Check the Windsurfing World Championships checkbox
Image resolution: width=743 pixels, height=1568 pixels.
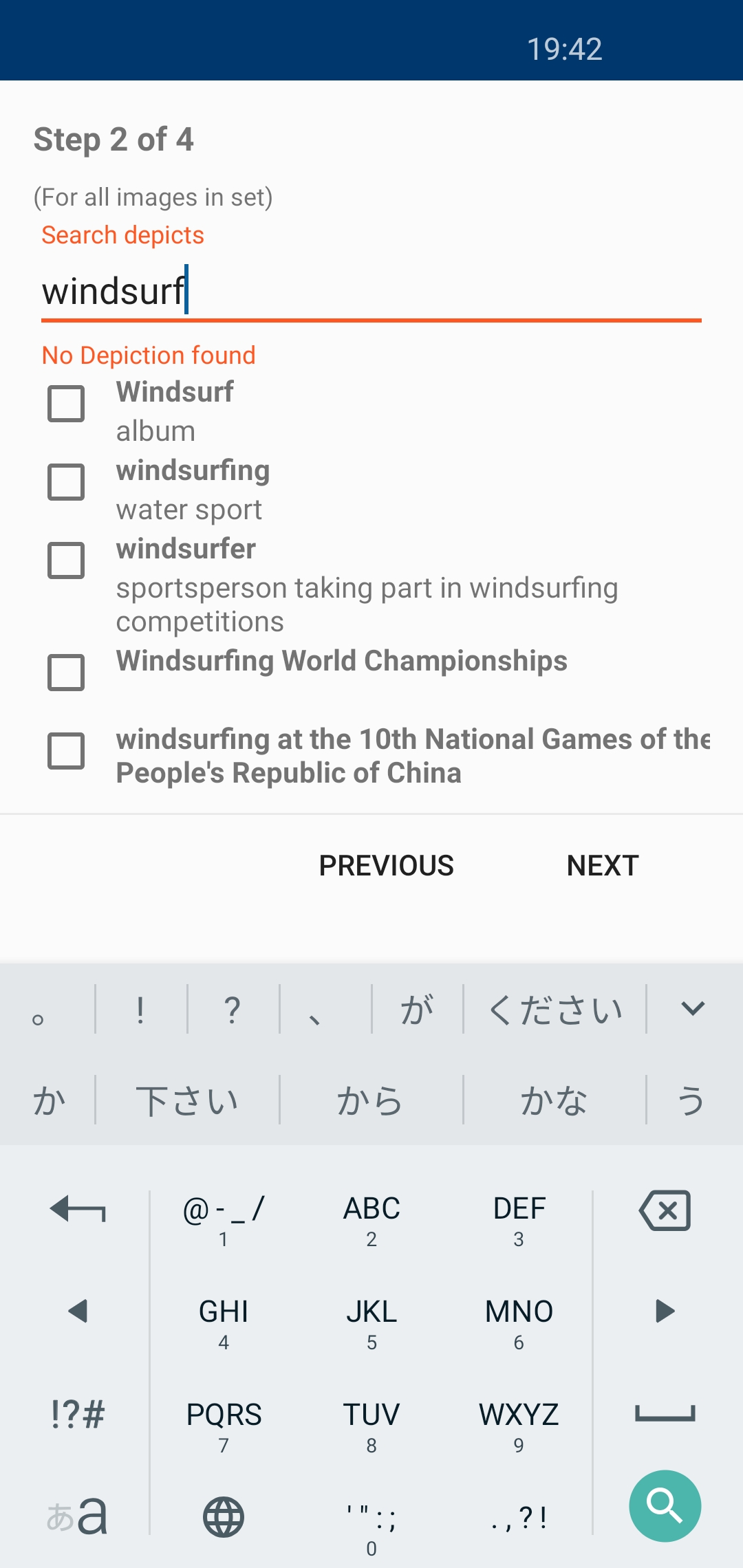(65, 673)
